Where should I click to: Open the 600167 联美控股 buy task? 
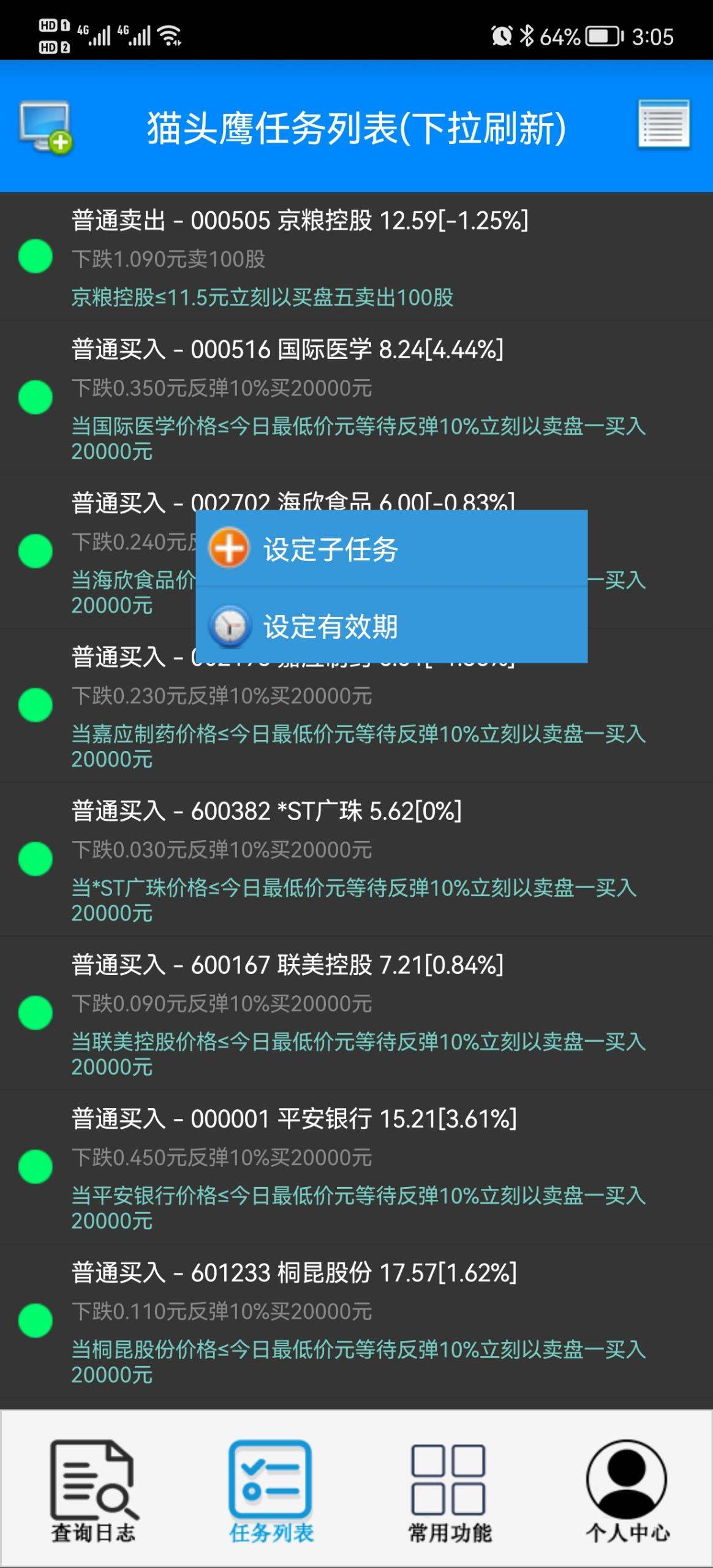355,1014
